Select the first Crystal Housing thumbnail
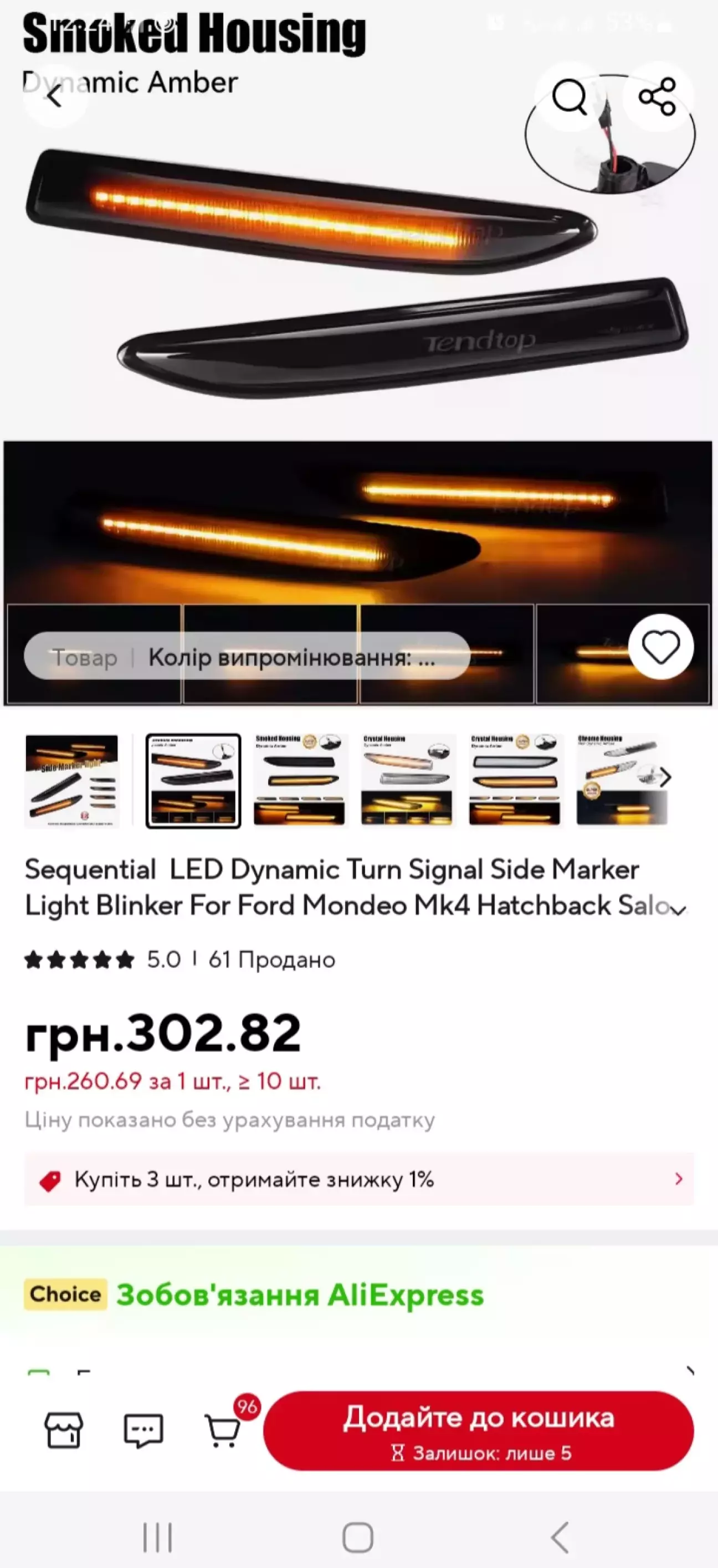Viewport: 718px width, 1568px height. click(407, 781)
